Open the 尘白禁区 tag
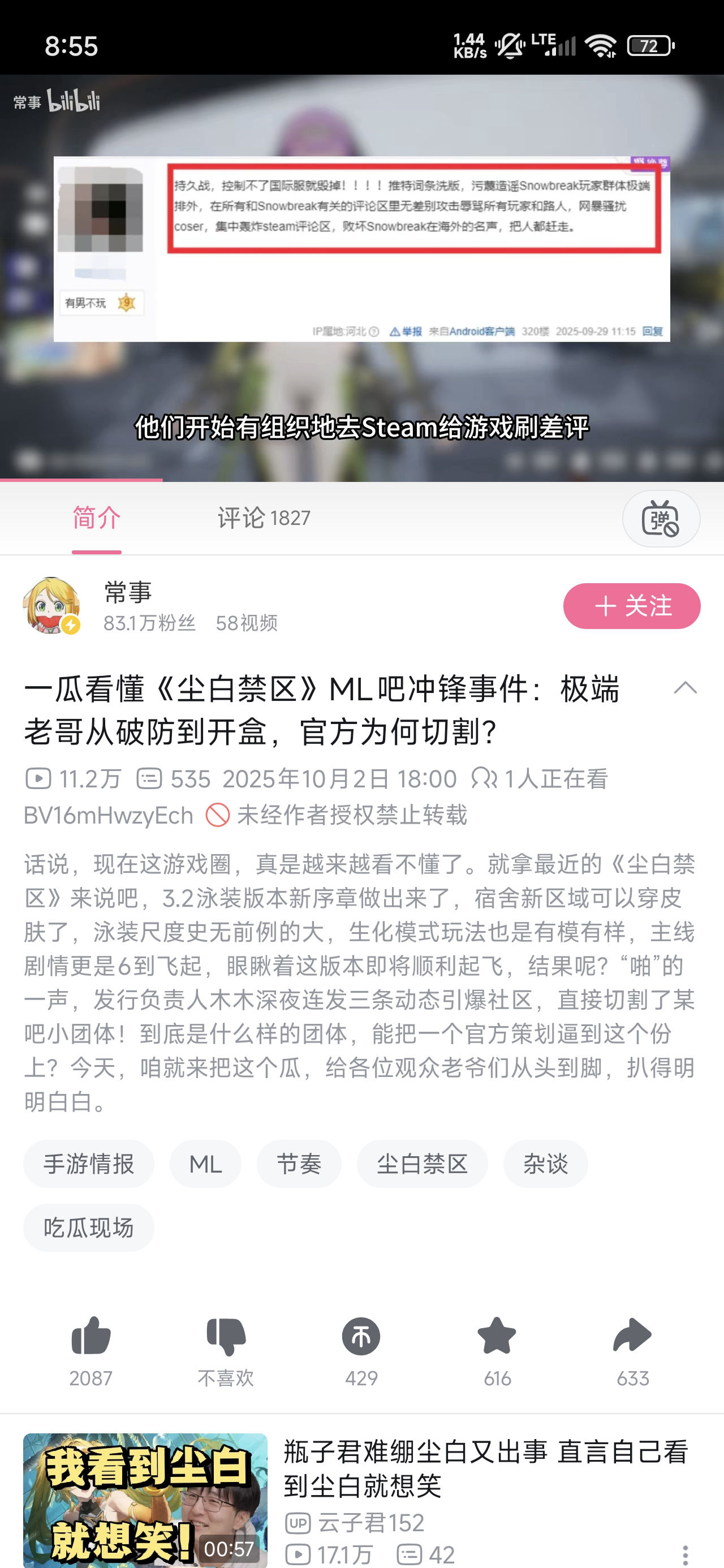 [x=422, y=1164]
